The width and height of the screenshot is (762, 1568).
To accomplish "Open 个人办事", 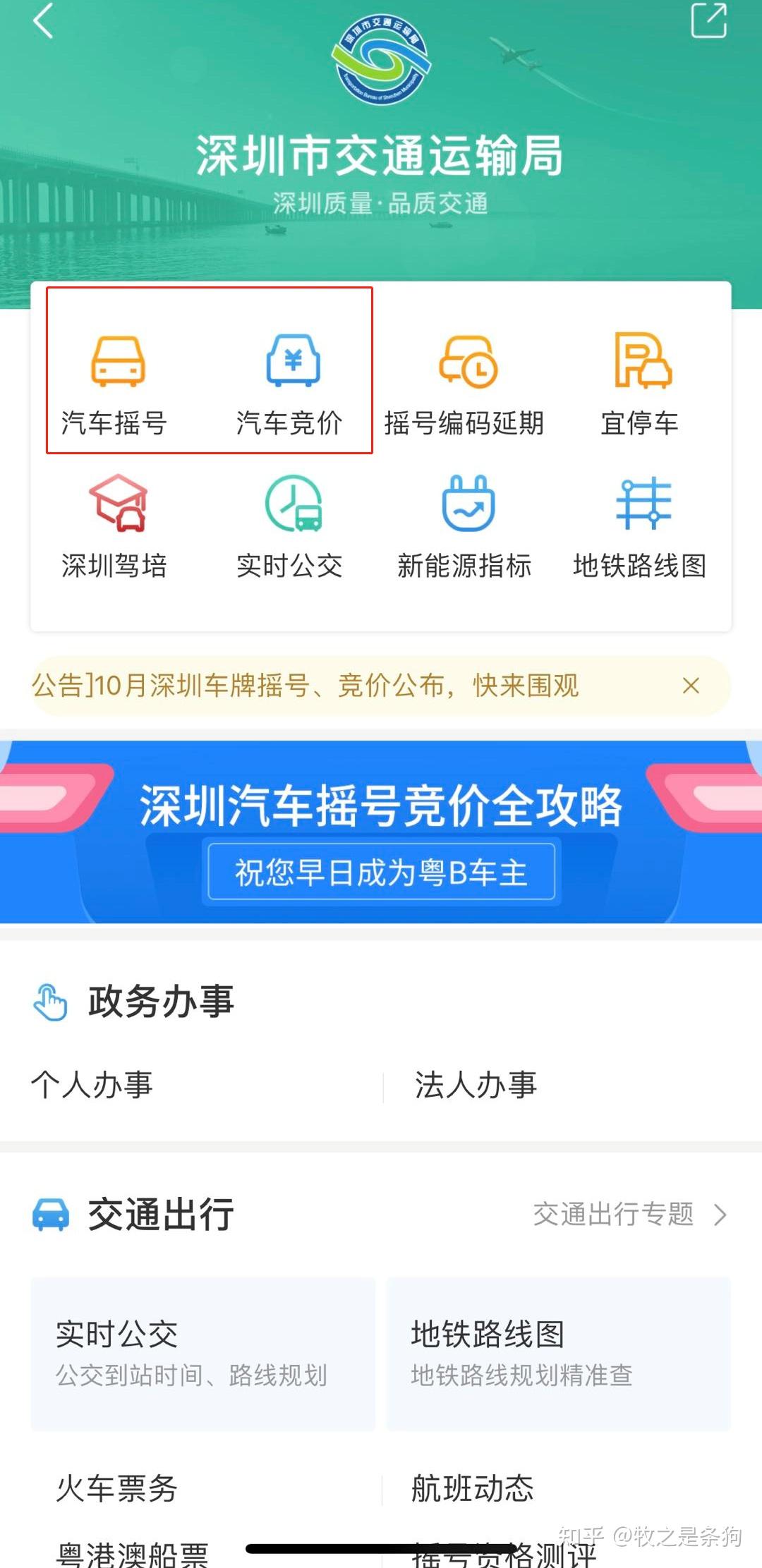I will (x=92, y=1085).
